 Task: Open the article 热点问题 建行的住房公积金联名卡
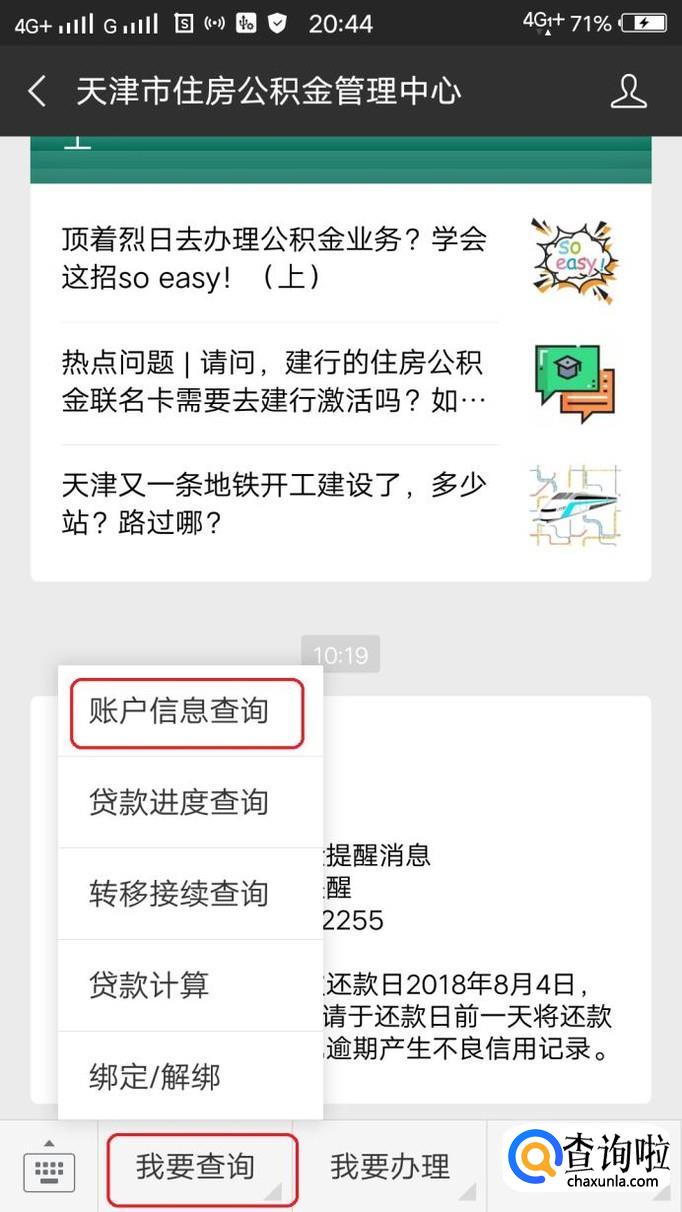tap(275, 381)
